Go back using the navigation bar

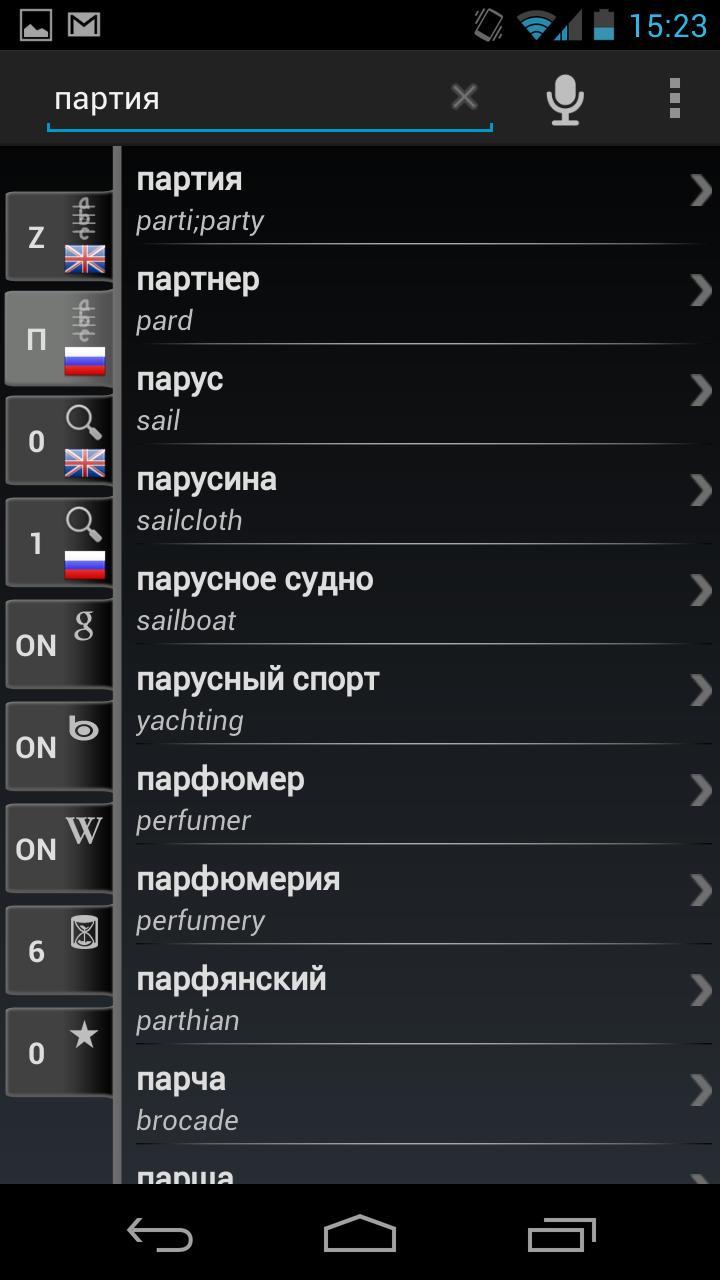[160, 1235]
